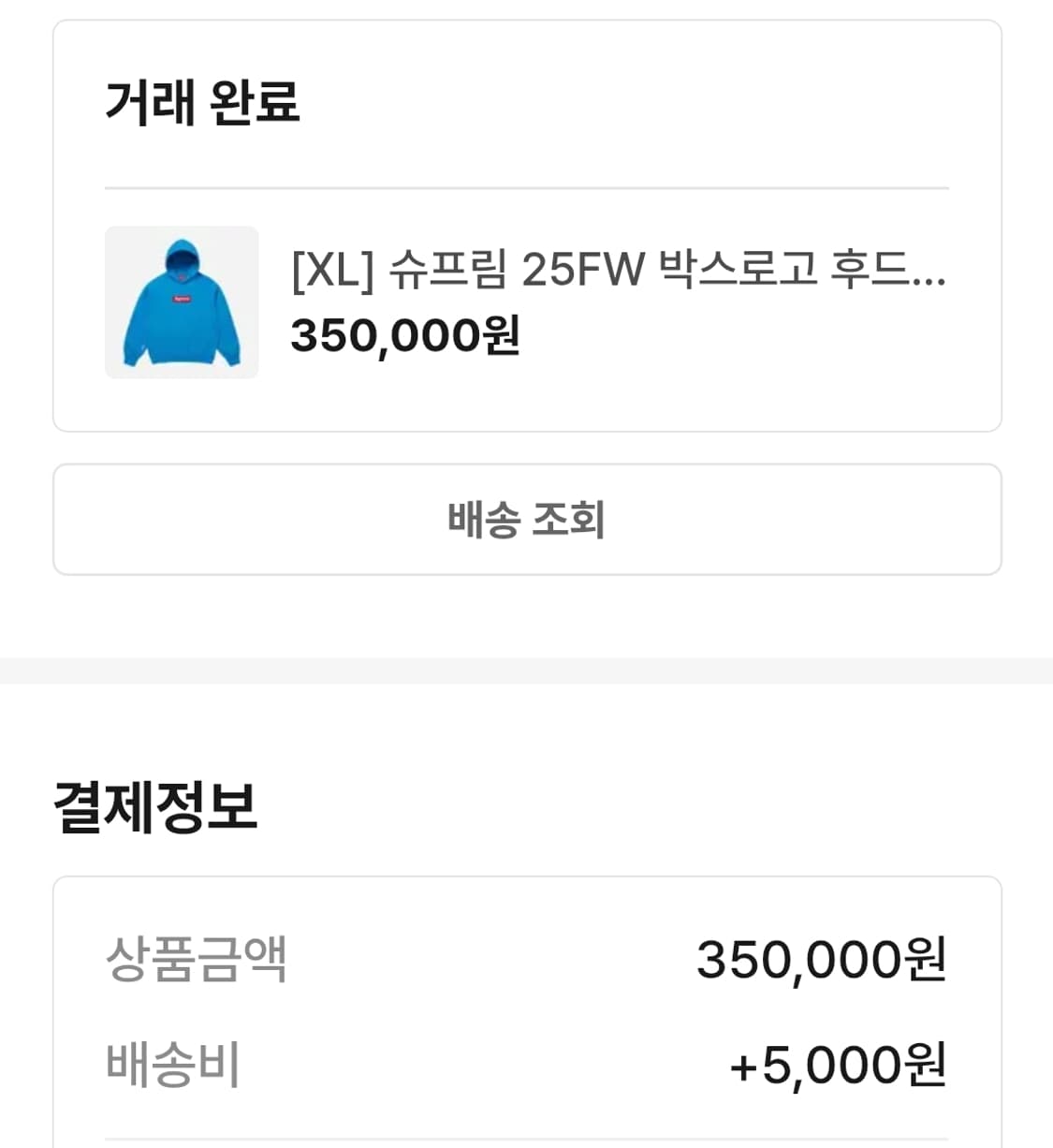Click the divider line under 거래 완료
Image resolution: width=1053 pixels, height=1148 pixels.
[526, 189]
